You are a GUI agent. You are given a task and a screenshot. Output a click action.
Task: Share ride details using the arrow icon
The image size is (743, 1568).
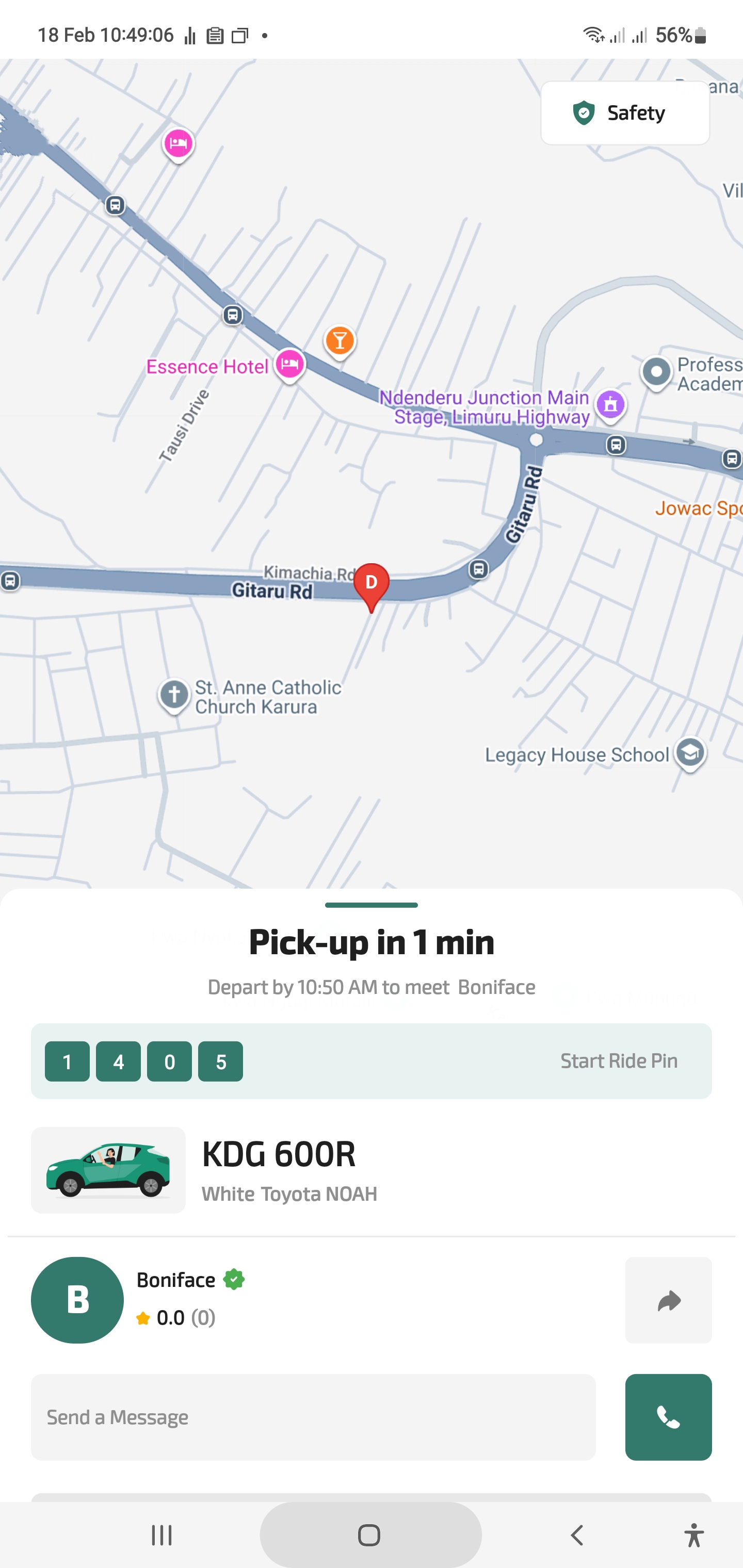click(668, 1300)
